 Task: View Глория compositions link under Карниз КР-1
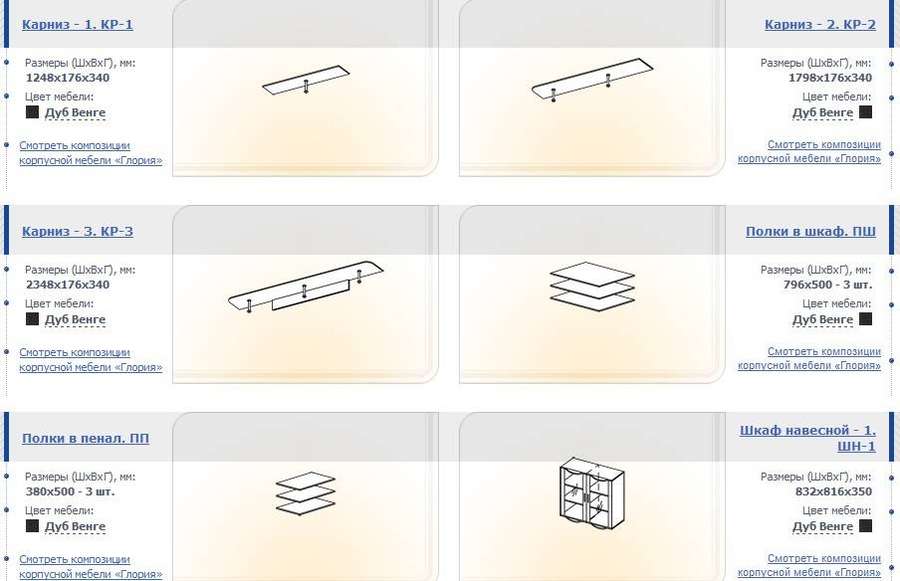coord(90,152)
